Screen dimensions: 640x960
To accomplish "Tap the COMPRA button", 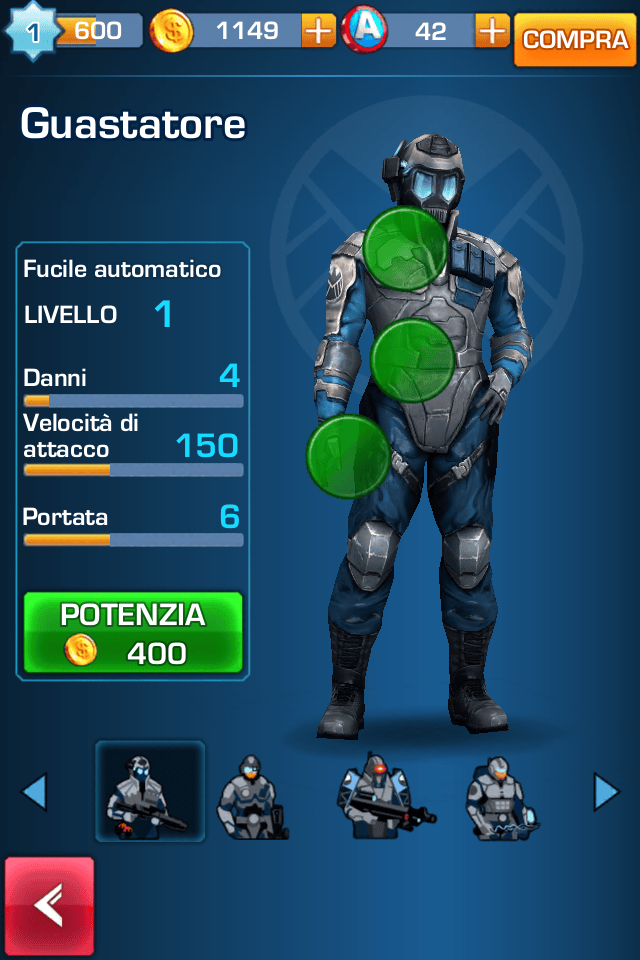I will click(575, 40).
